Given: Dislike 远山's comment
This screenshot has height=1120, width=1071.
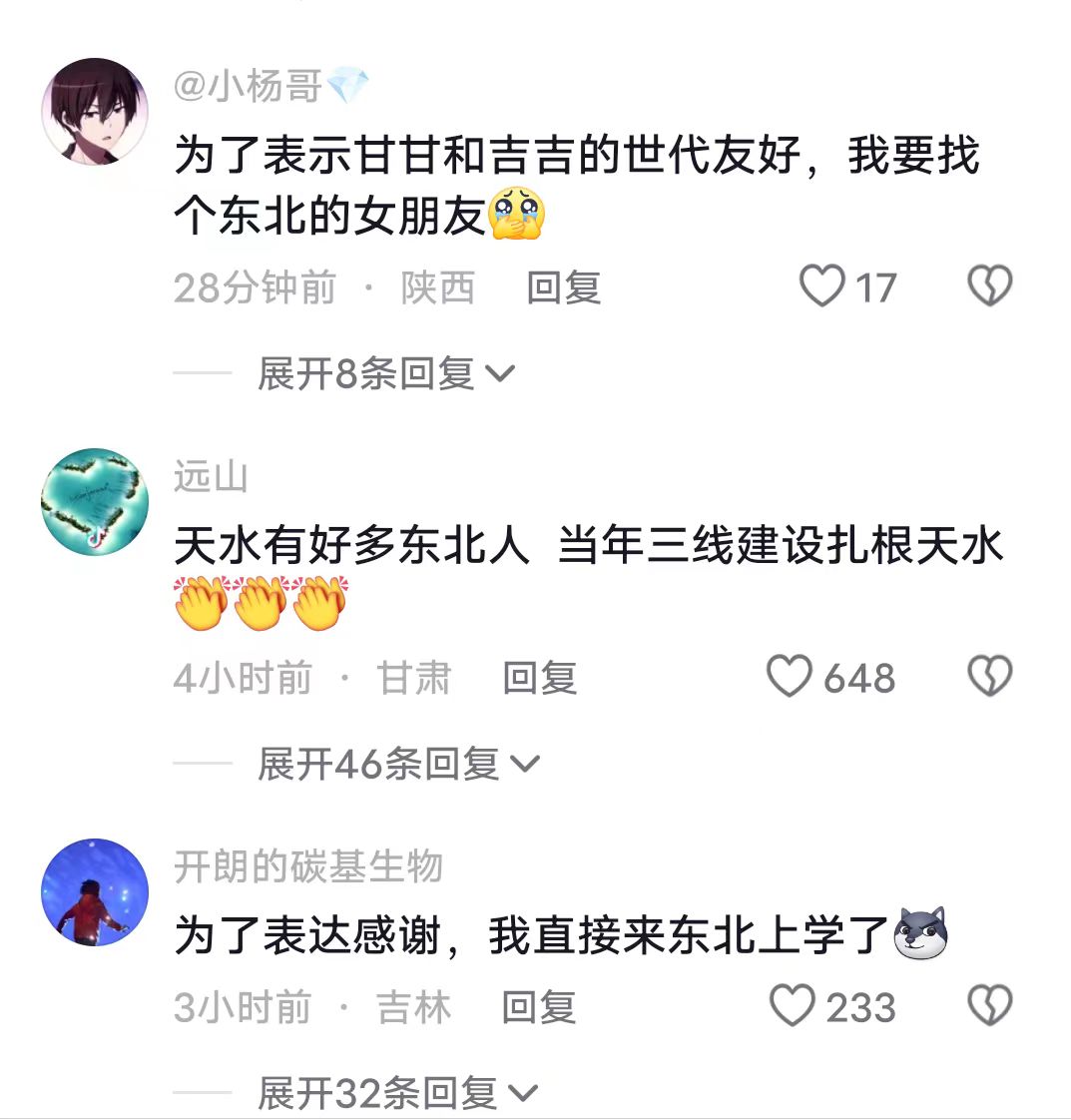Looking at the screenshot, I should tap(989, 678).
